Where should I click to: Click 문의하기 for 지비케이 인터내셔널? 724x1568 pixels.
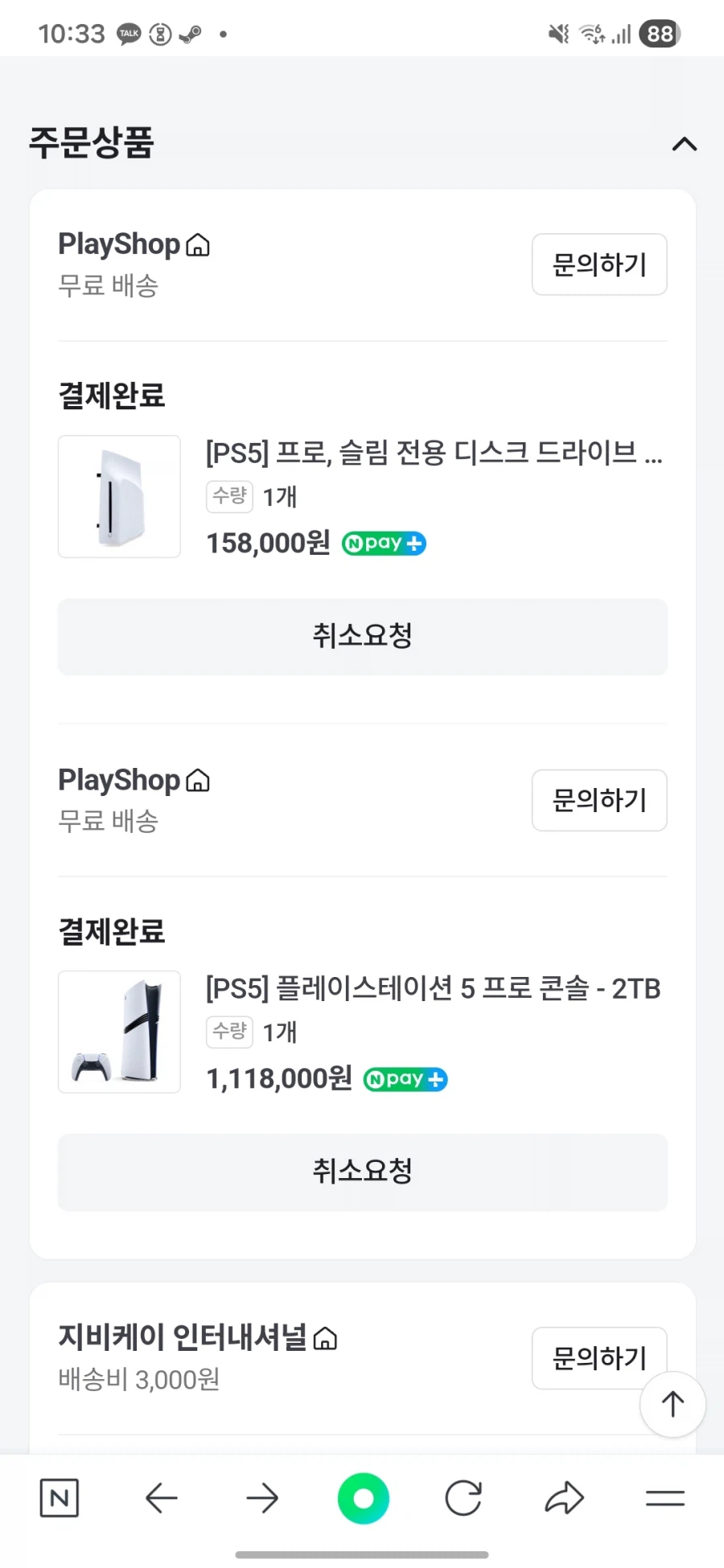[599, 1358]
